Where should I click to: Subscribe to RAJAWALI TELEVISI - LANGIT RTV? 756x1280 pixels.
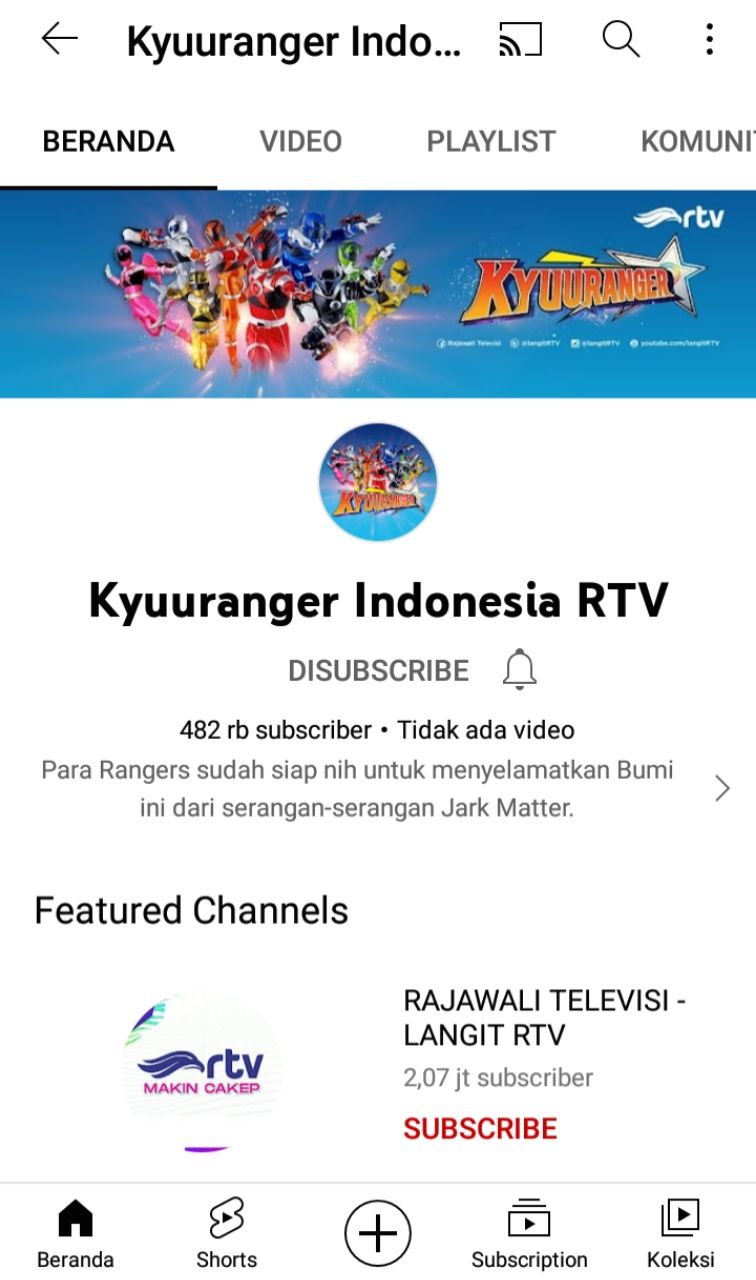tap(480, 1129)
